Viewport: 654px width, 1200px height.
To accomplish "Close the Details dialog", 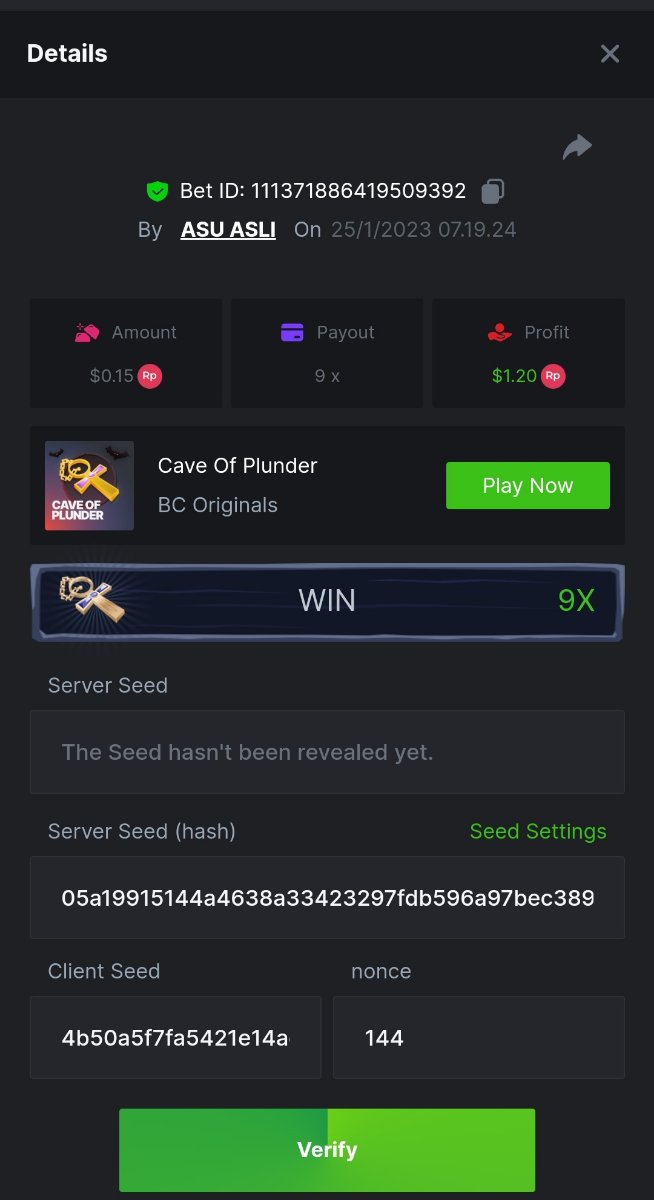I will click(x=609, y=54).
